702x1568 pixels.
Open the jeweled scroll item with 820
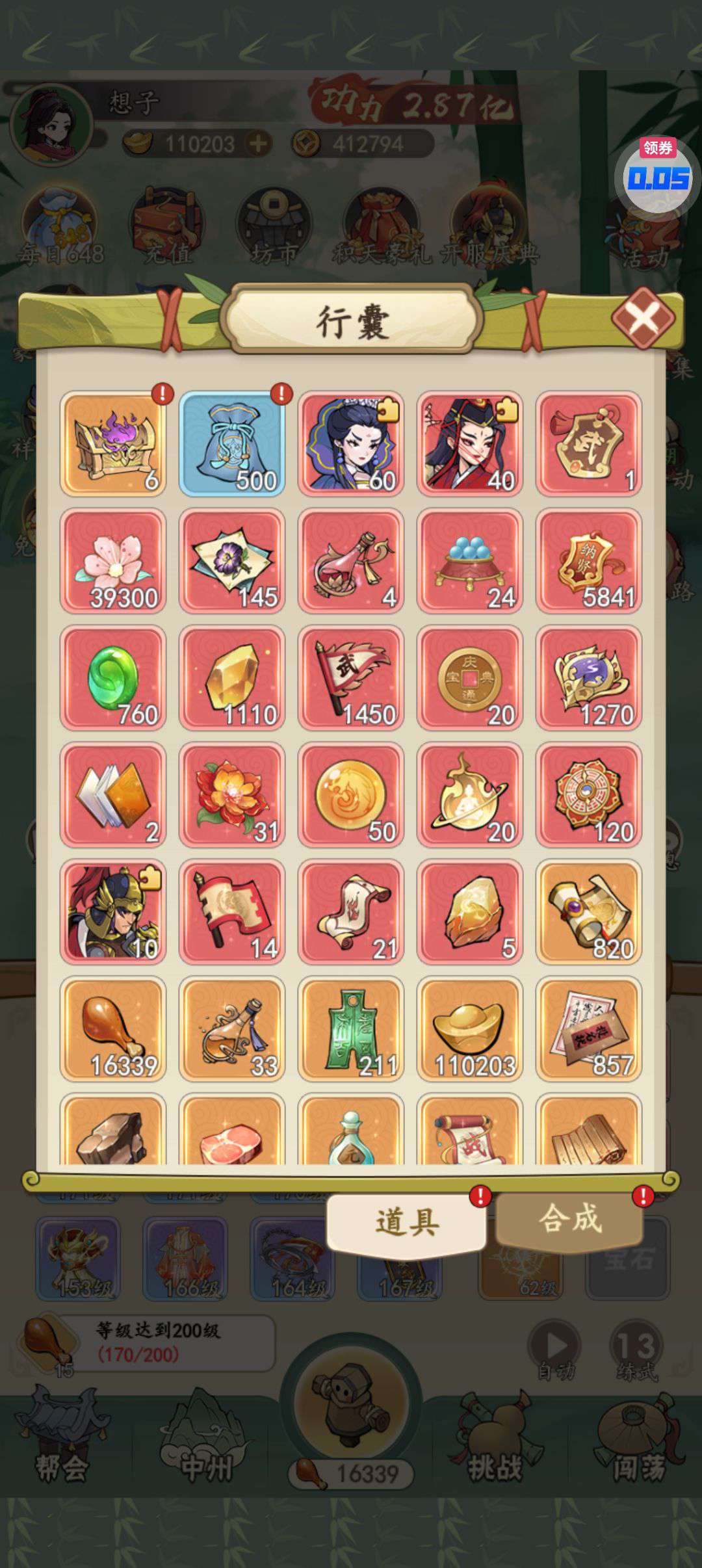(x=589, y=911)
